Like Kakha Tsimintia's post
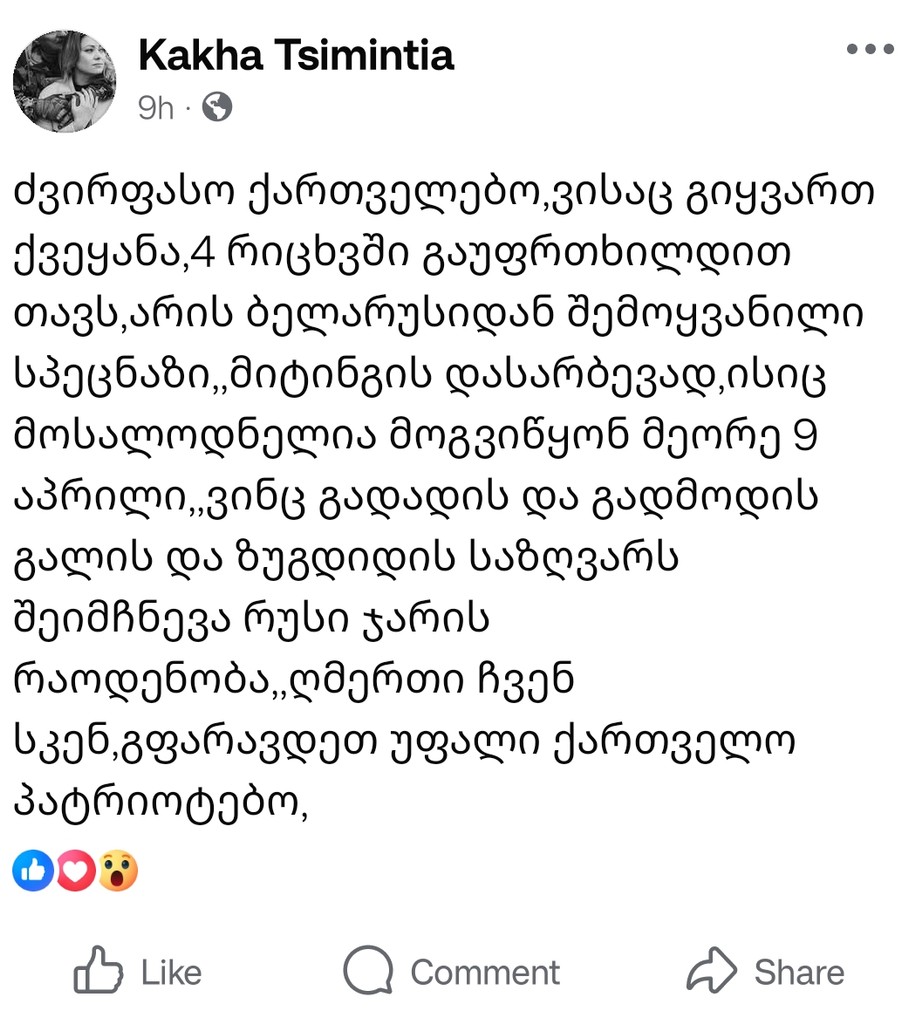Screen dimensions: 918x1024 click(139, 972)
